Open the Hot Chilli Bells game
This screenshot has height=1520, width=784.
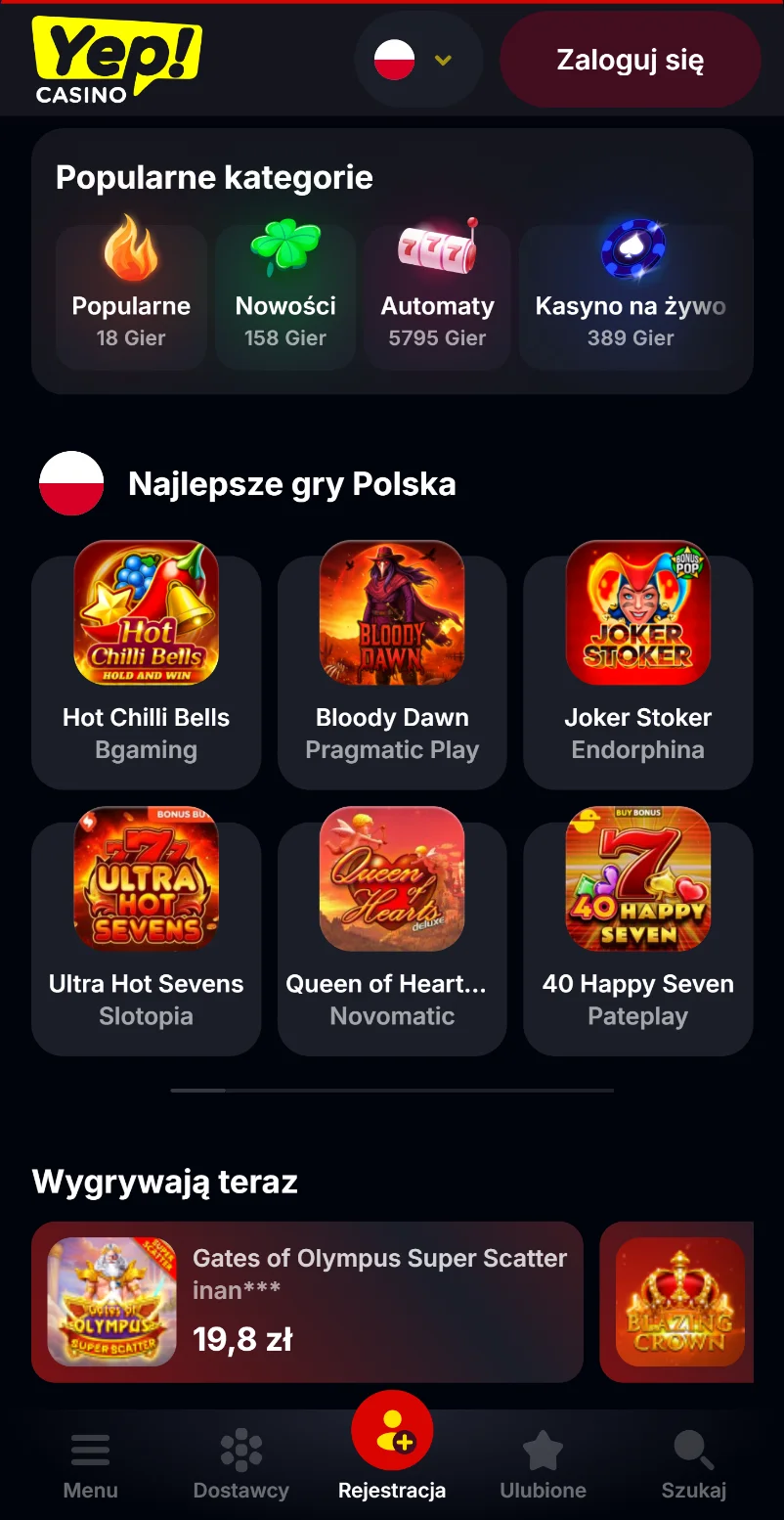146,613
